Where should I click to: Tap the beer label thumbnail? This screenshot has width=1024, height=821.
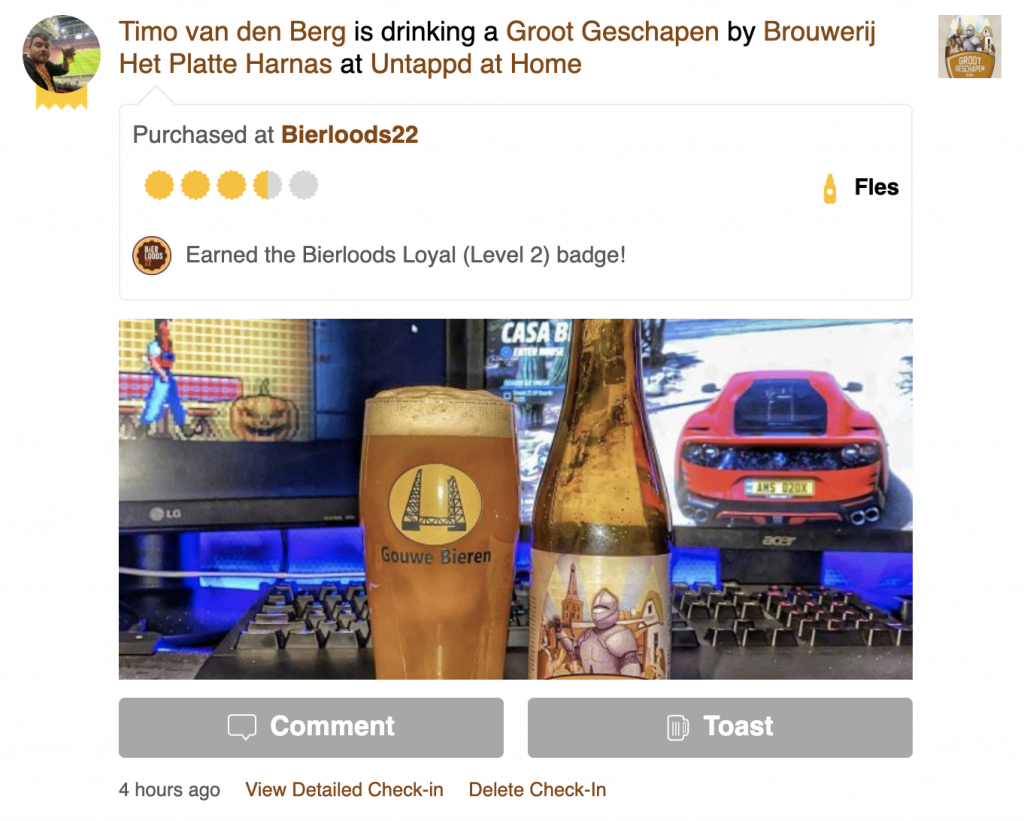(969, 47)
